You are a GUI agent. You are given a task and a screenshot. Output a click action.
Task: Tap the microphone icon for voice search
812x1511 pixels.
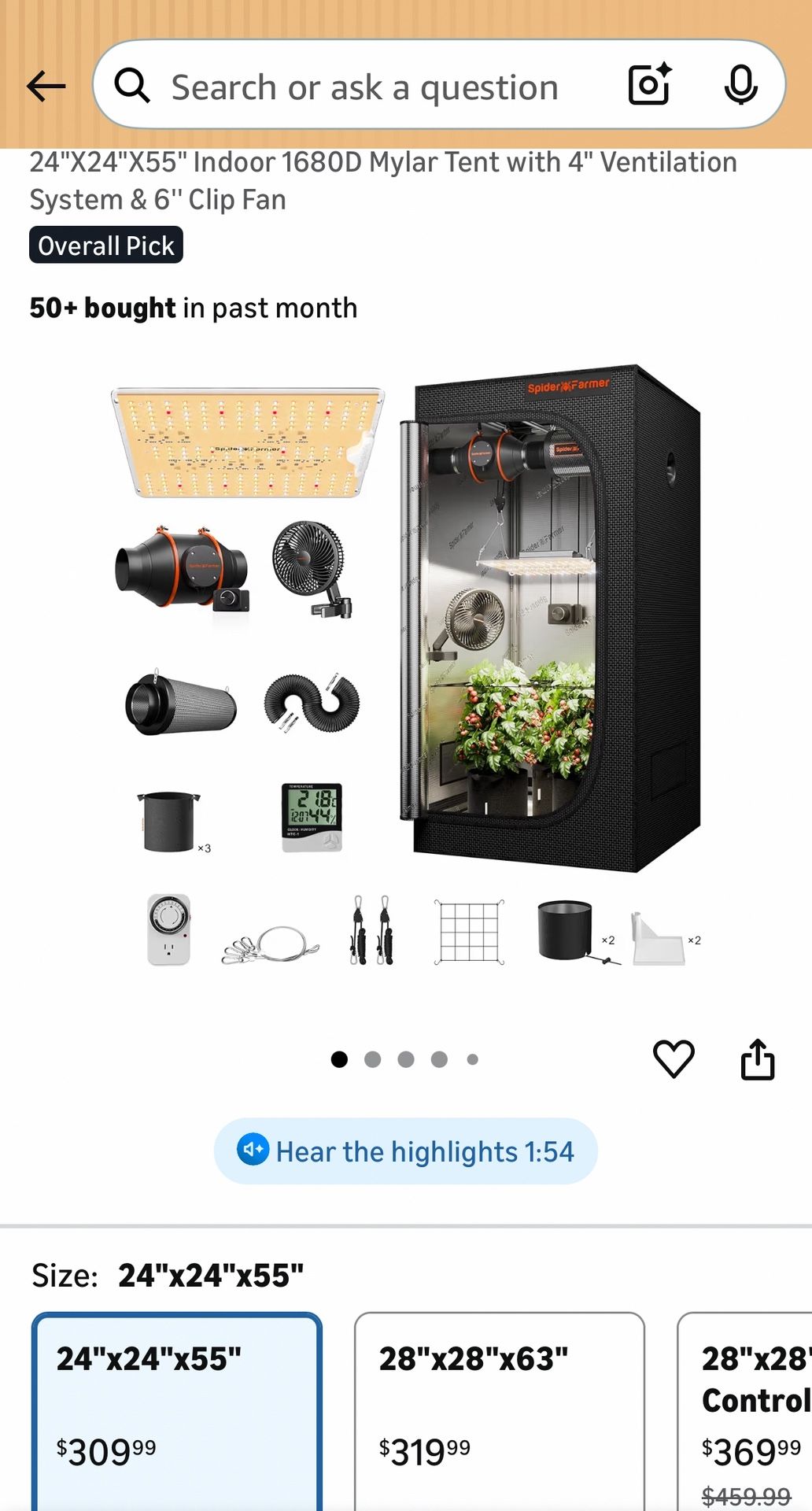click(x=740, y=85)
